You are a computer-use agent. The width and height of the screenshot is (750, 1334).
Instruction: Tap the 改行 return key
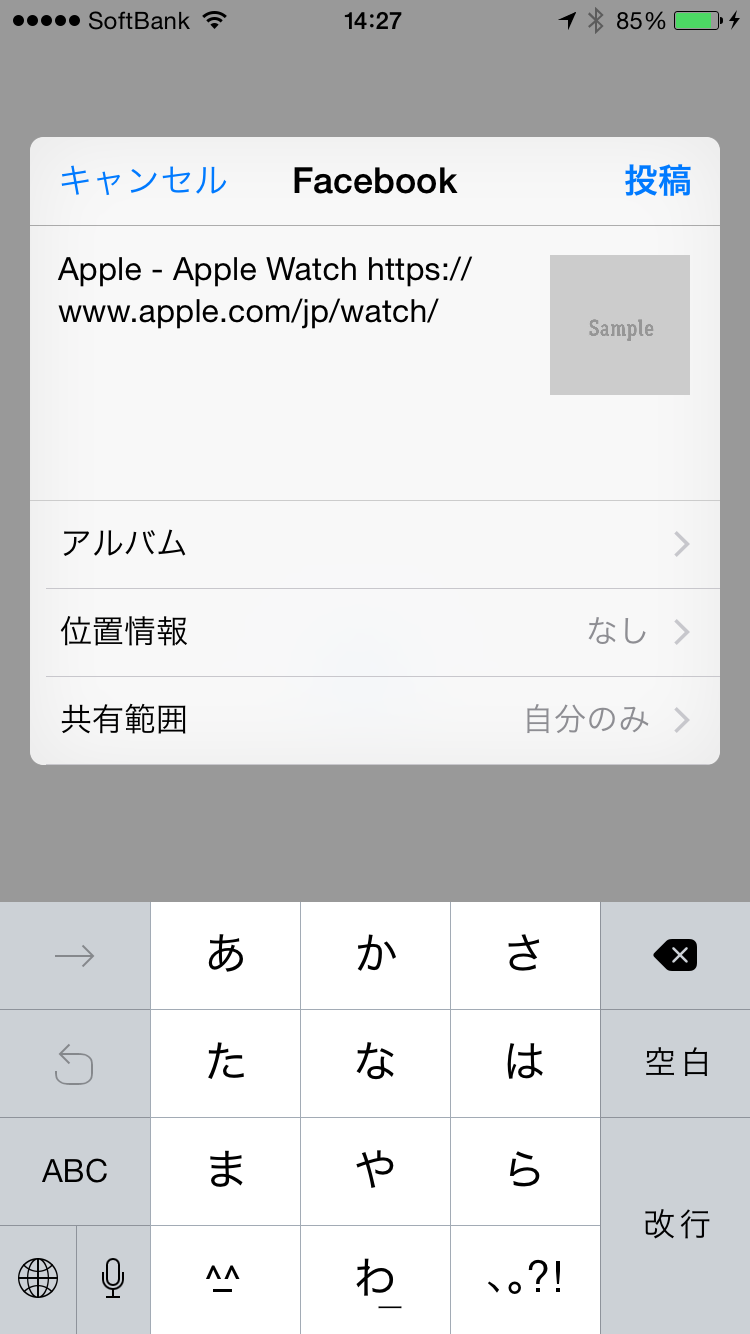675,1225
